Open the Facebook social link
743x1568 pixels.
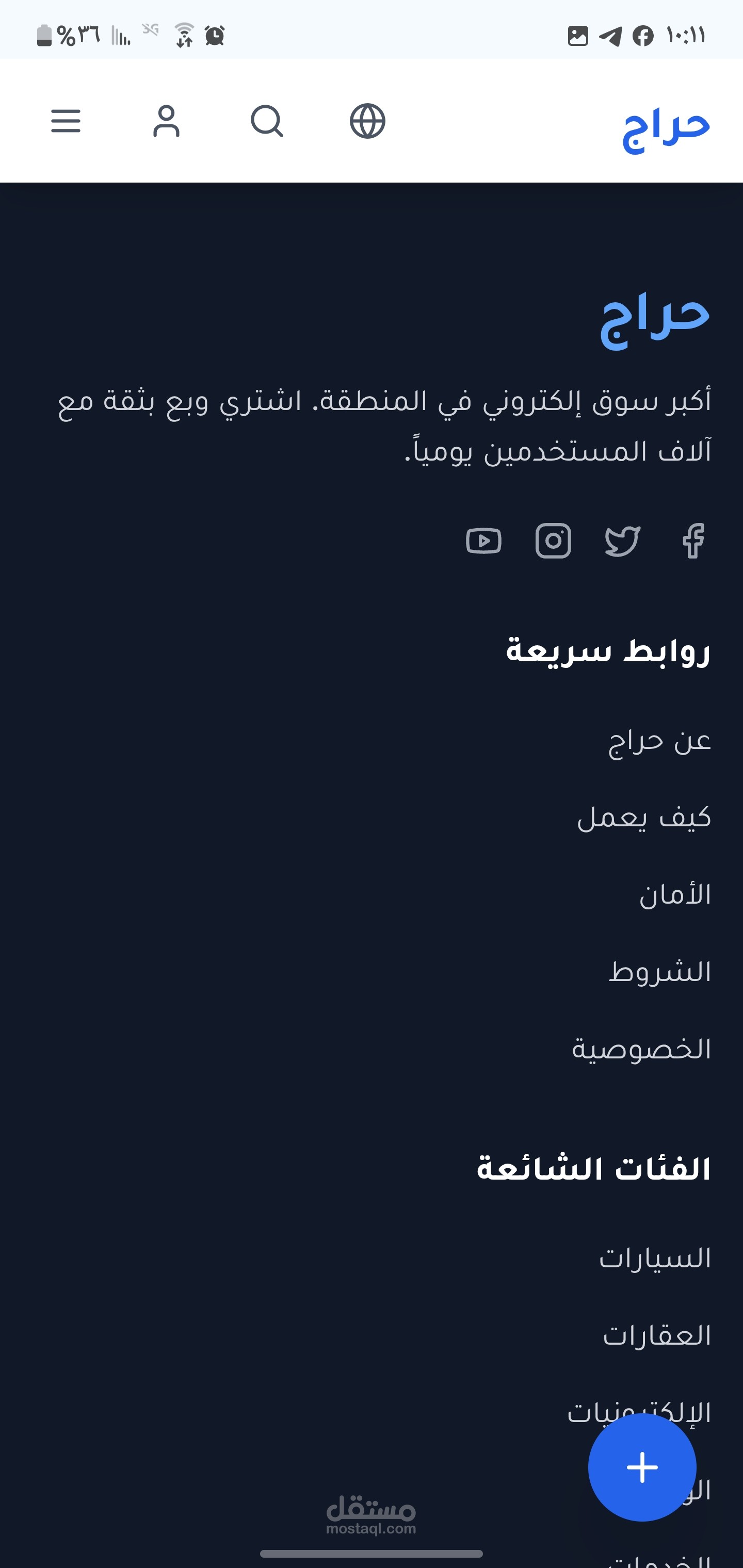click(x=693, y=541)
